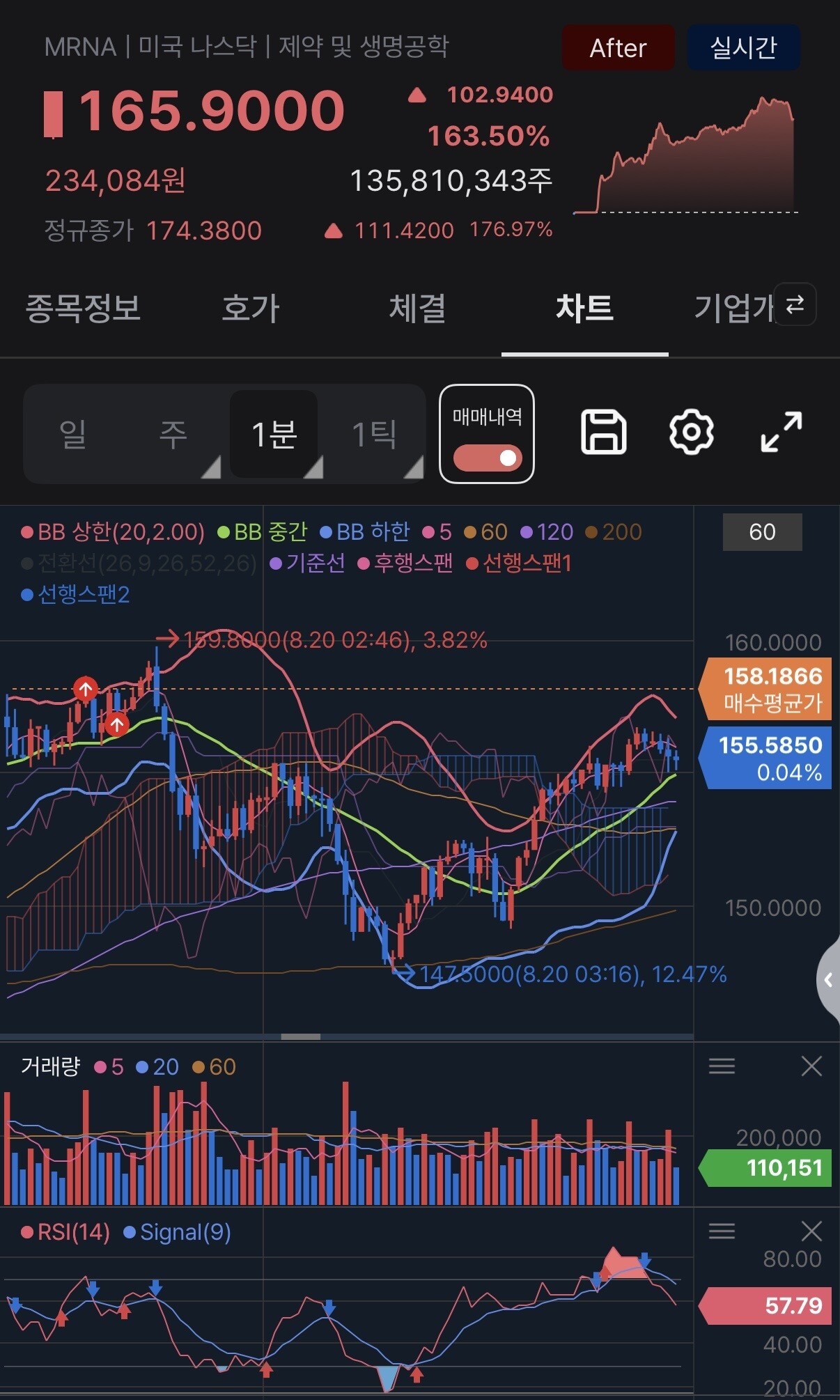
Task: Select the 일 daily chart interval
Action: click(x=74, y=434)
